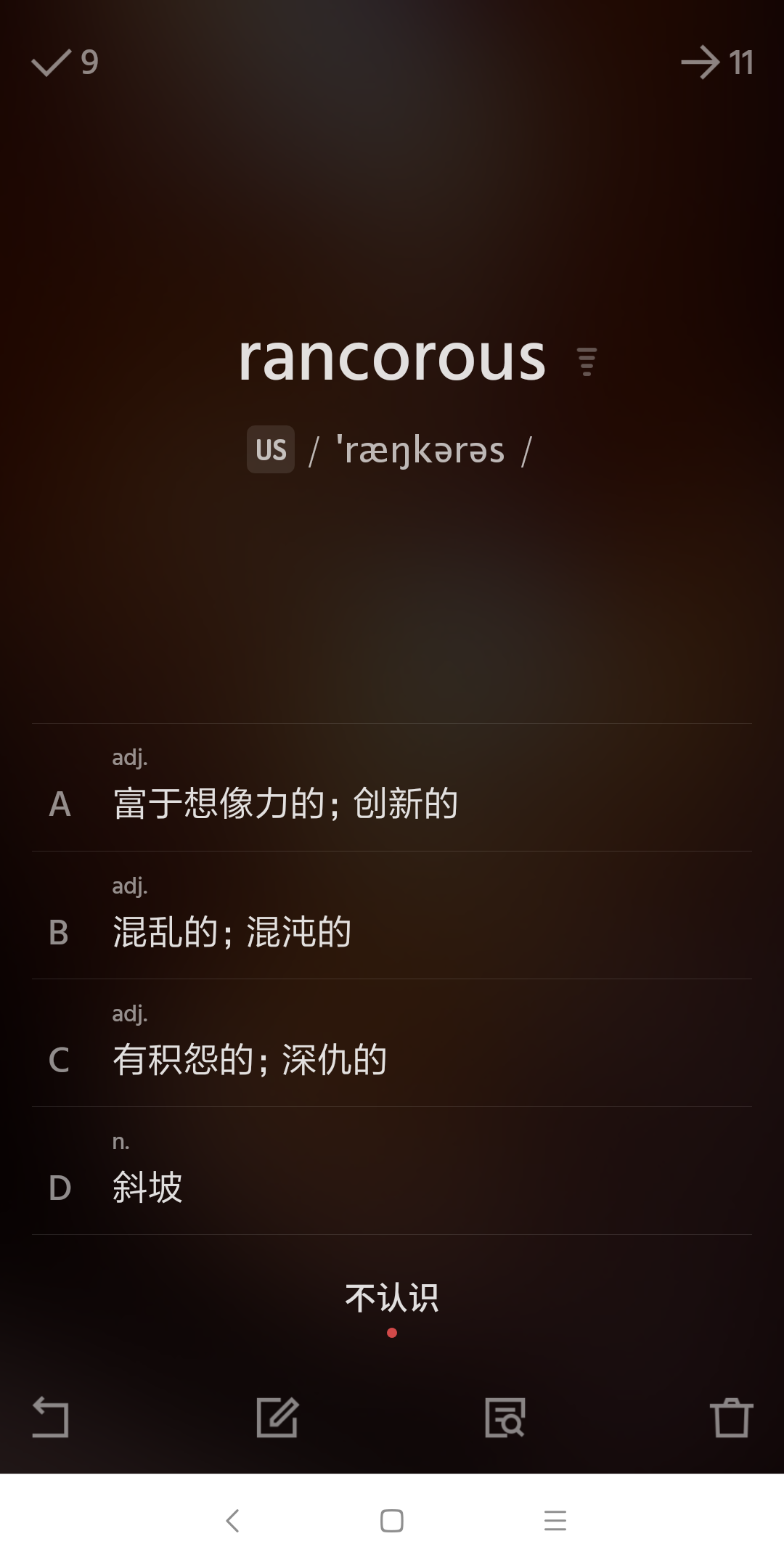Delete this word with the trash icon
The height and width of the screenshot is (1568, 784).
(731, 1417)
